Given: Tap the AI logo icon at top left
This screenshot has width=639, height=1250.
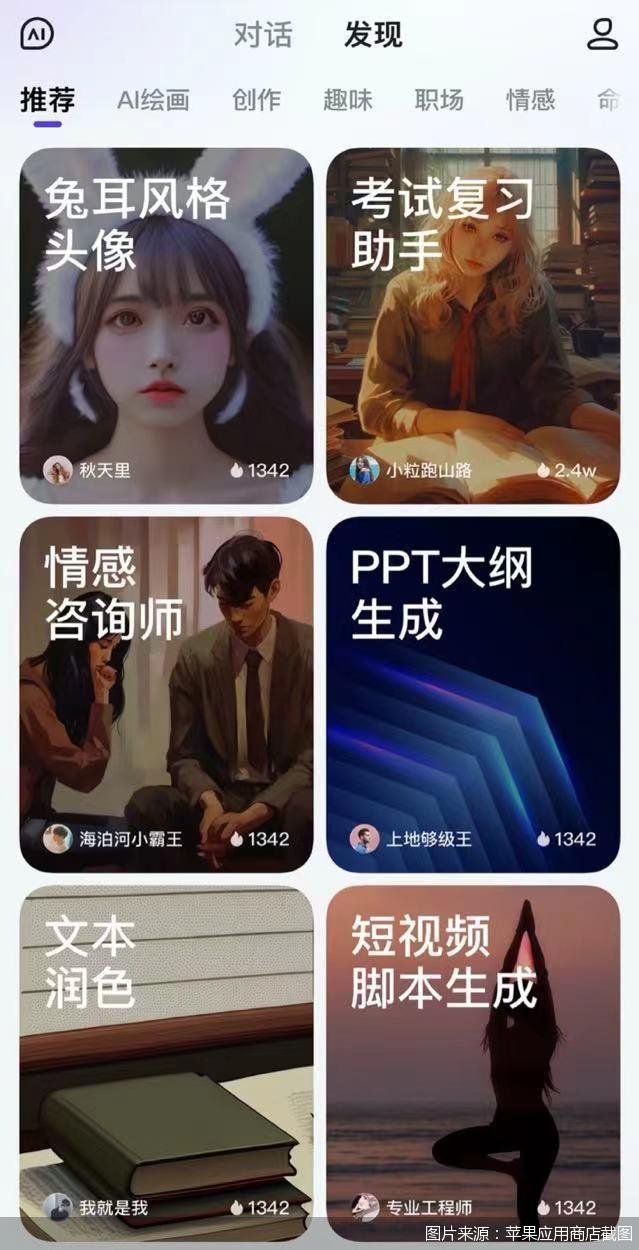Looking at the screenshot, I should click(x=37, y=34).
